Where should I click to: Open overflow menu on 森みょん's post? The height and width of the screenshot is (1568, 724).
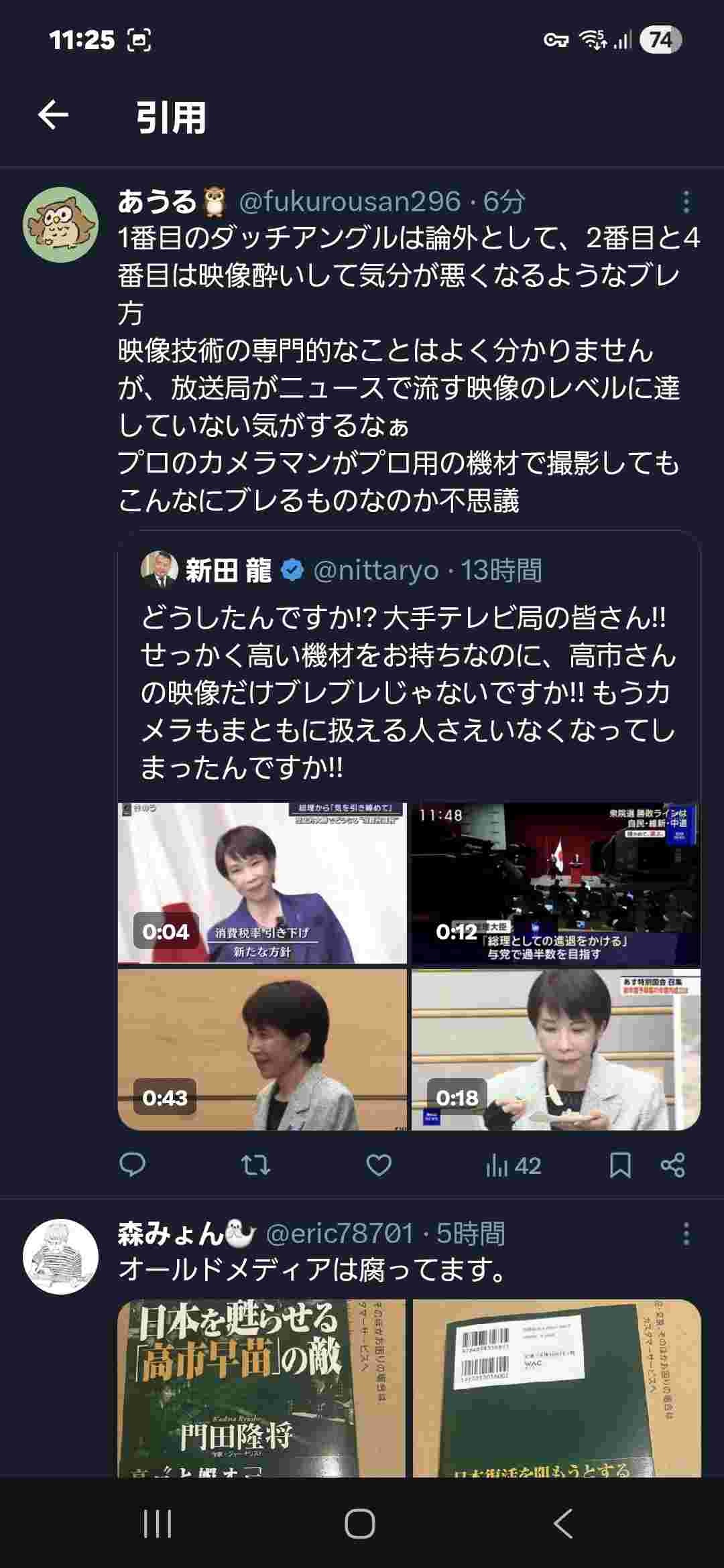[686, 1234]
